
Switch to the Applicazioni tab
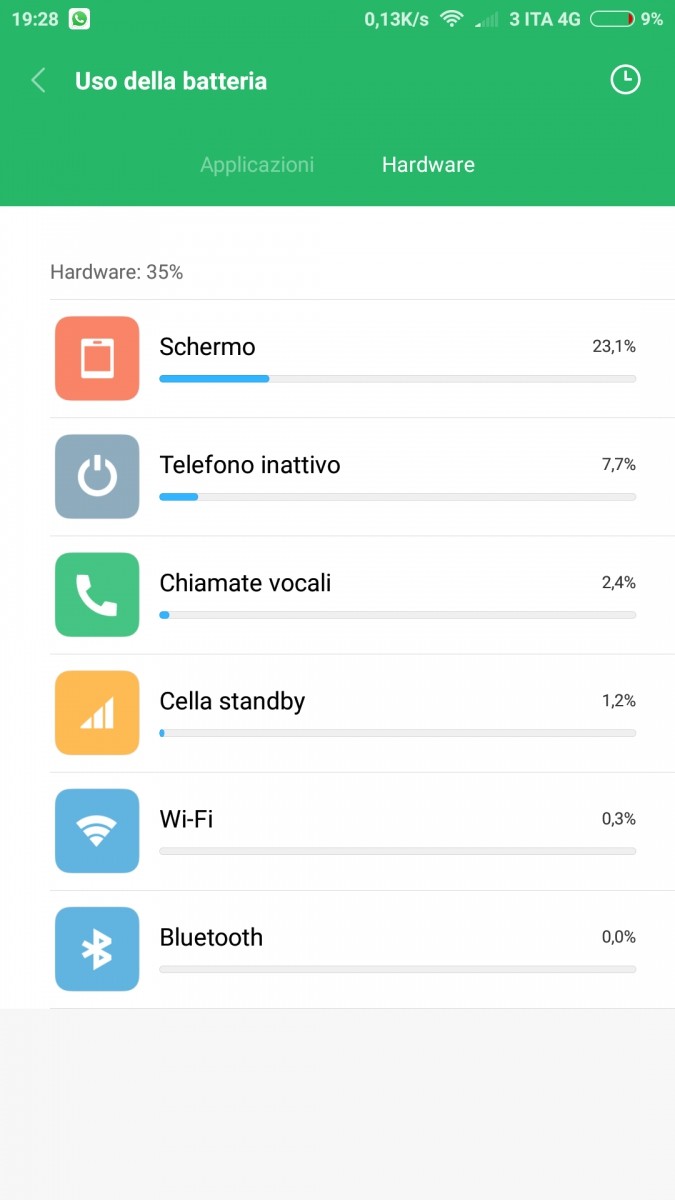pyautogui.click(x=257, y=165)
